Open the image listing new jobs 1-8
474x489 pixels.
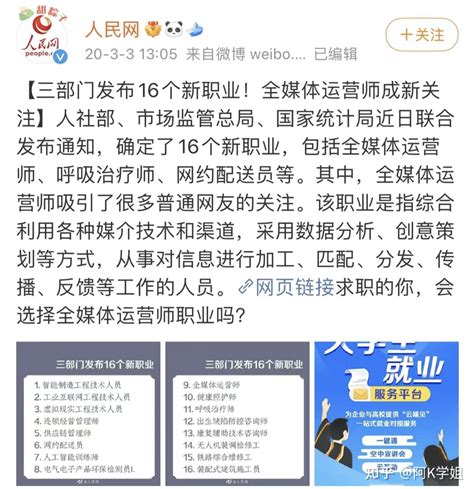click(x=88, y=414)
